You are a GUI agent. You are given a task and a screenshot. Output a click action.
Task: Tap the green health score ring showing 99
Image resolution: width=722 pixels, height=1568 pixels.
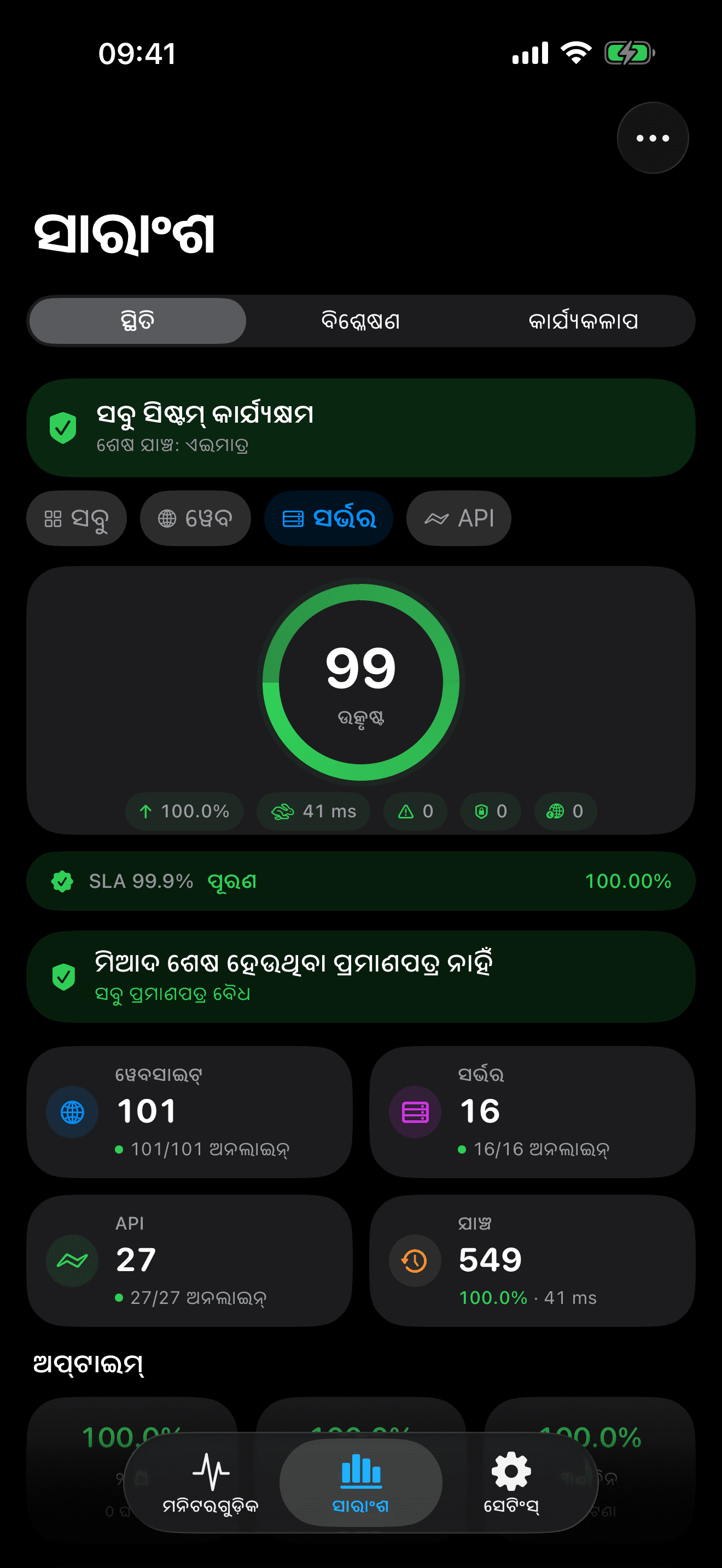pyautogui.click(x=360, y=681)
